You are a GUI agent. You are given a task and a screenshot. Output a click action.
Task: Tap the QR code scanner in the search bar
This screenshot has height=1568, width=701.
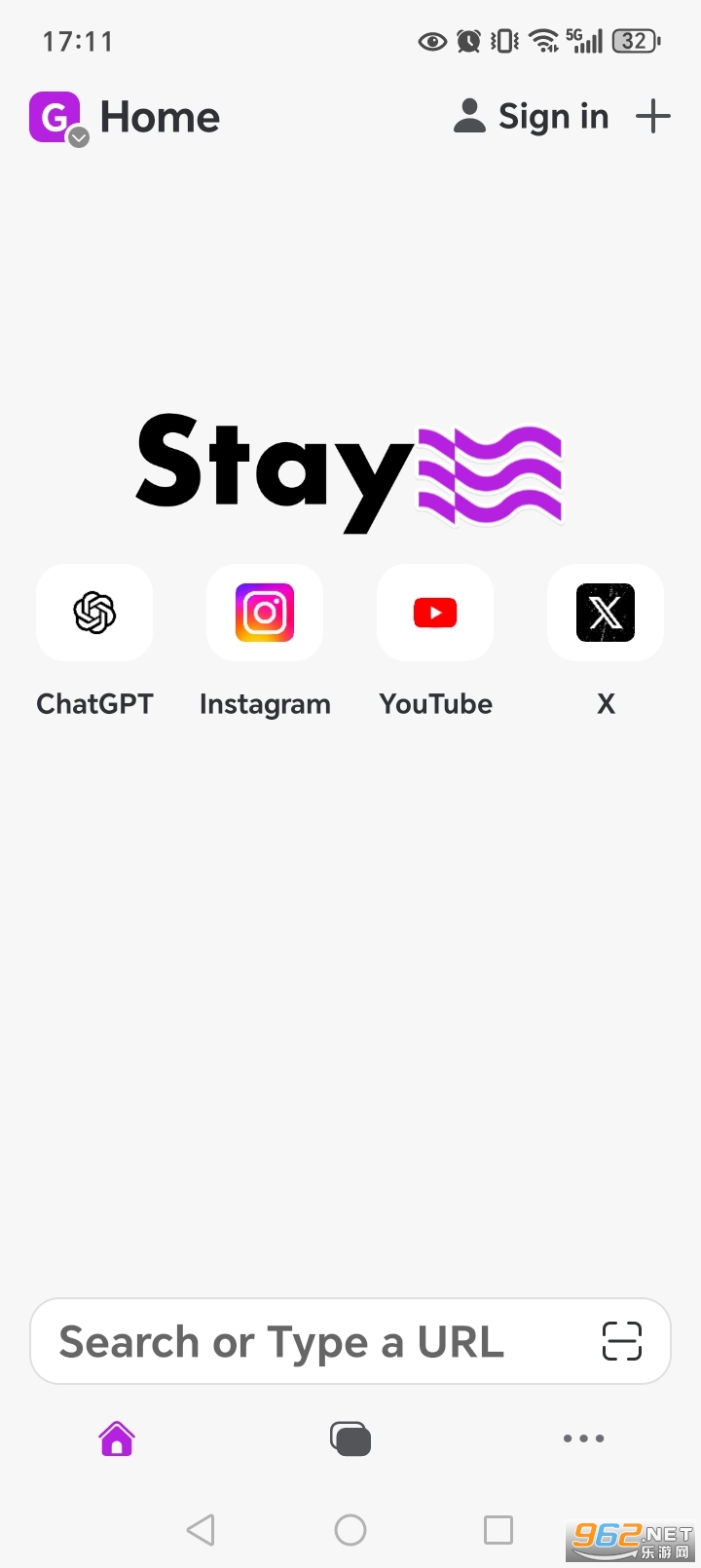[x=620, y=1341]
